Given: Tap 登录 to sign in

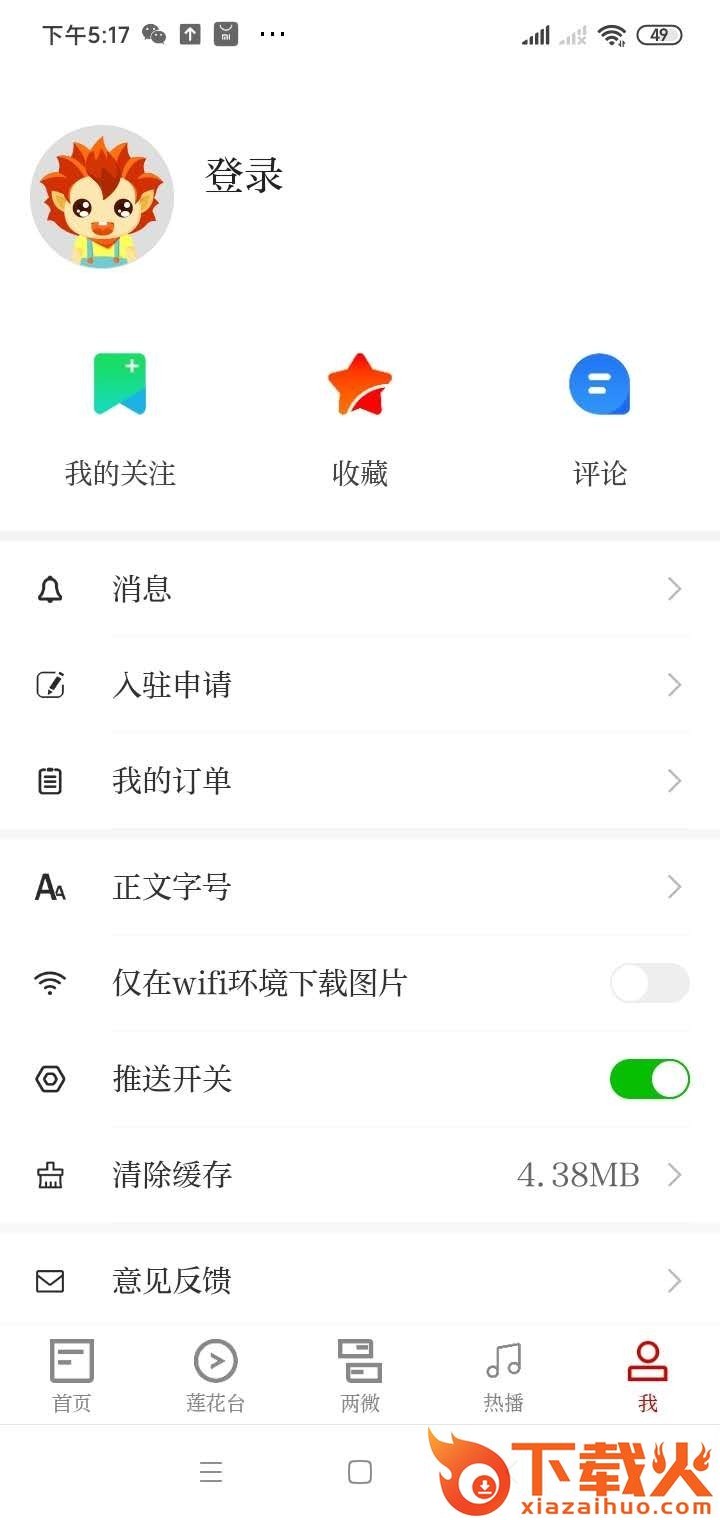Looking at the screenshot, I should (x=244, y=175).
